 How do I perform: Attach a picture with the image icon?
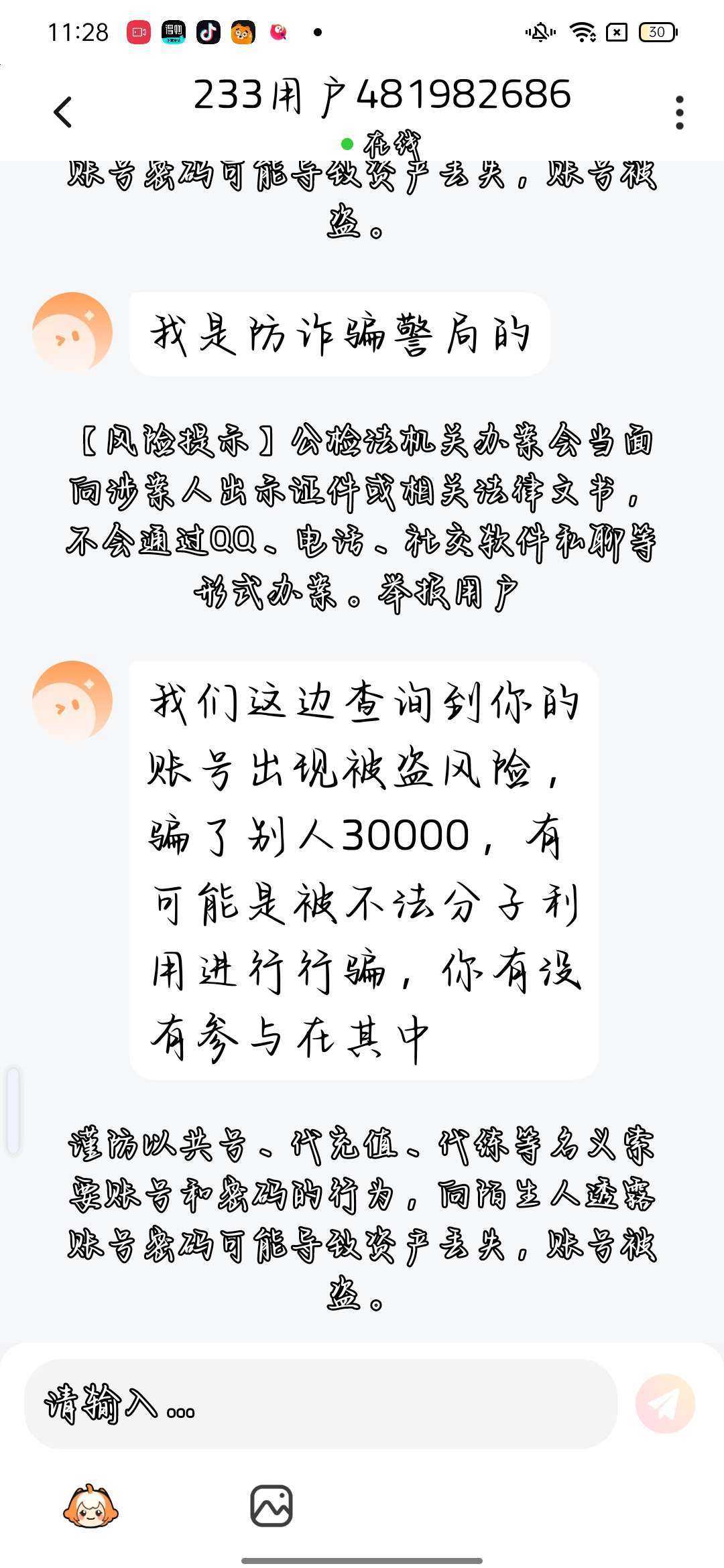pos(271,1506)
